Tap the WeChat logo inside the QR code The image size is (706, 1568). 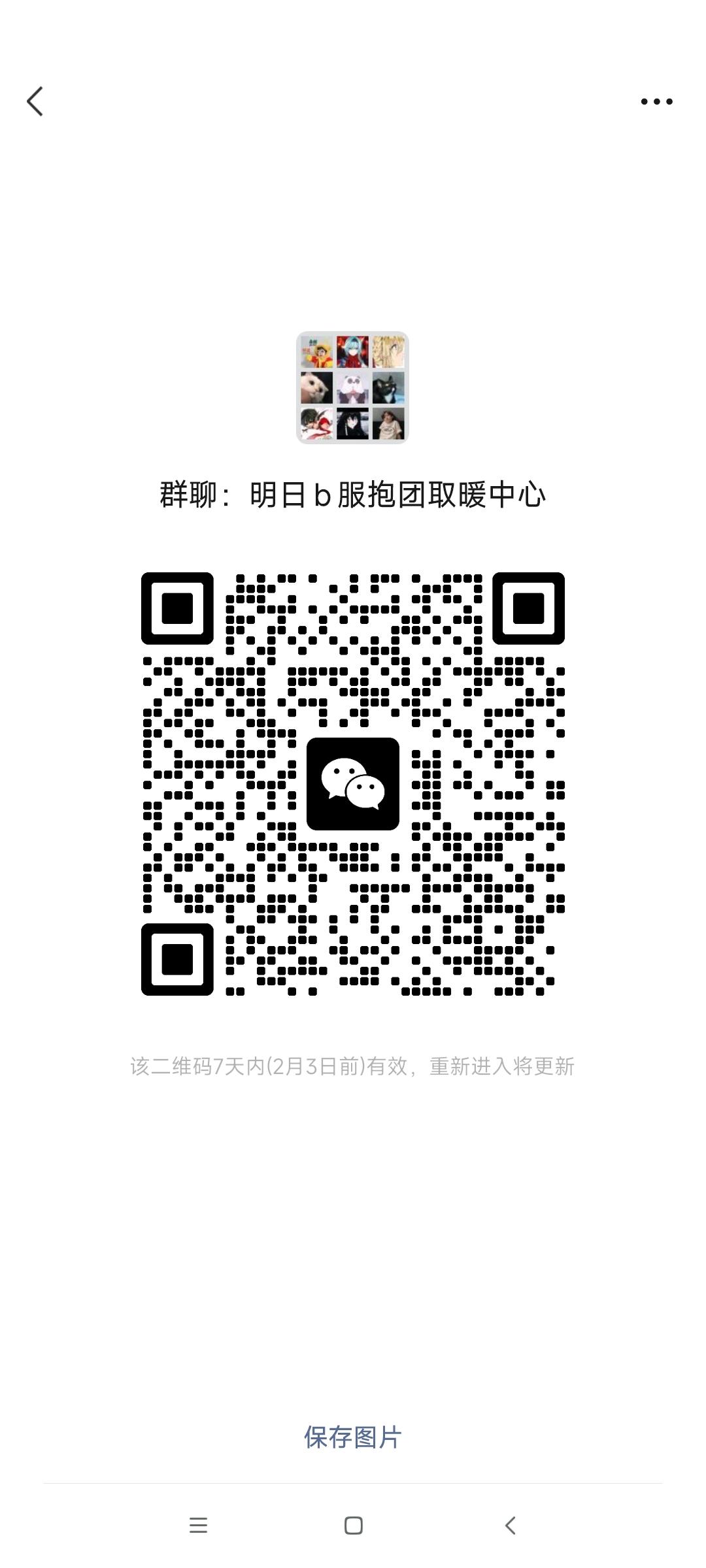(353, 784)
